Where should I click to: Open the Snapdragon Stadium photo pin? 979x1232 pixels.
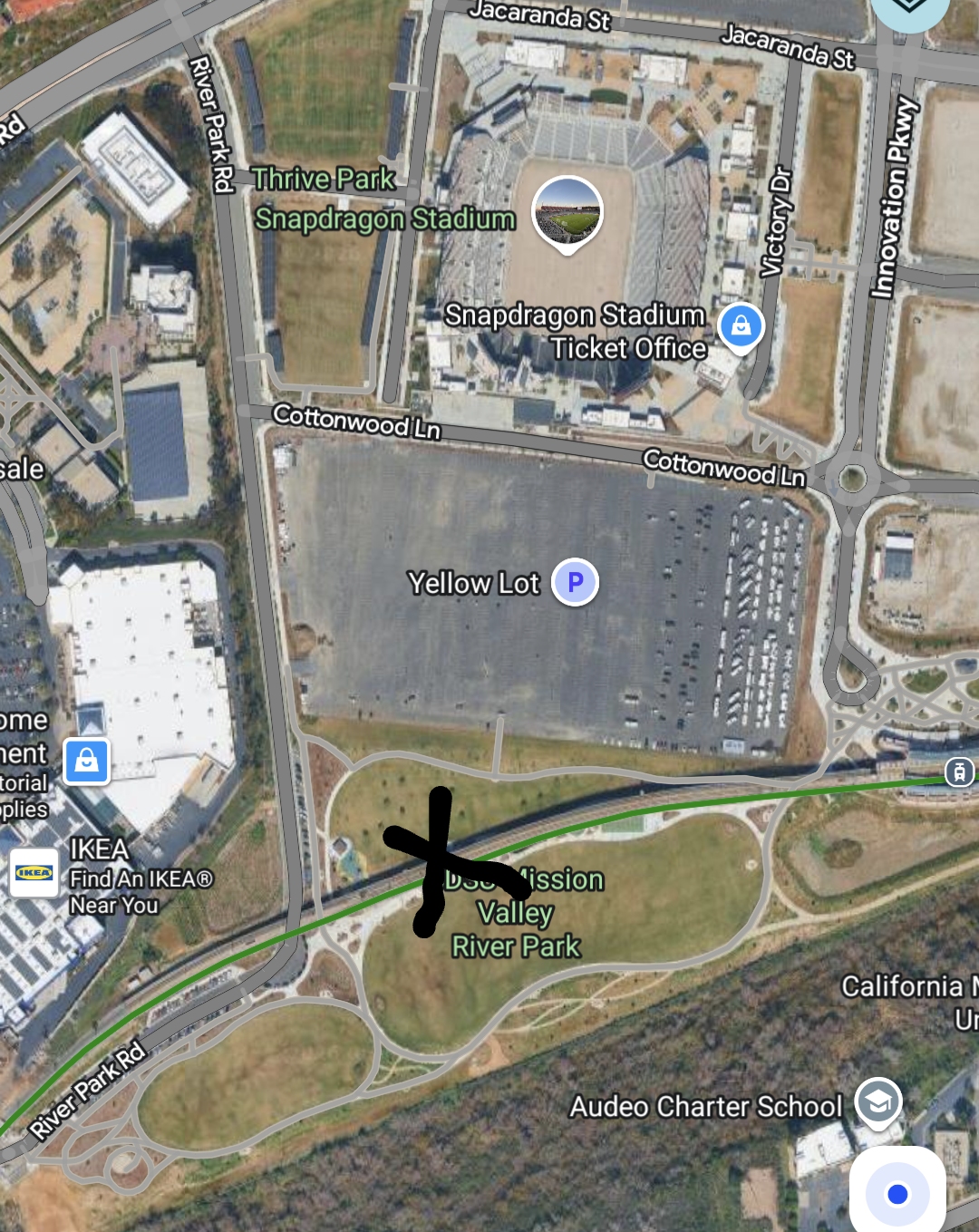(x=567, y=212)
